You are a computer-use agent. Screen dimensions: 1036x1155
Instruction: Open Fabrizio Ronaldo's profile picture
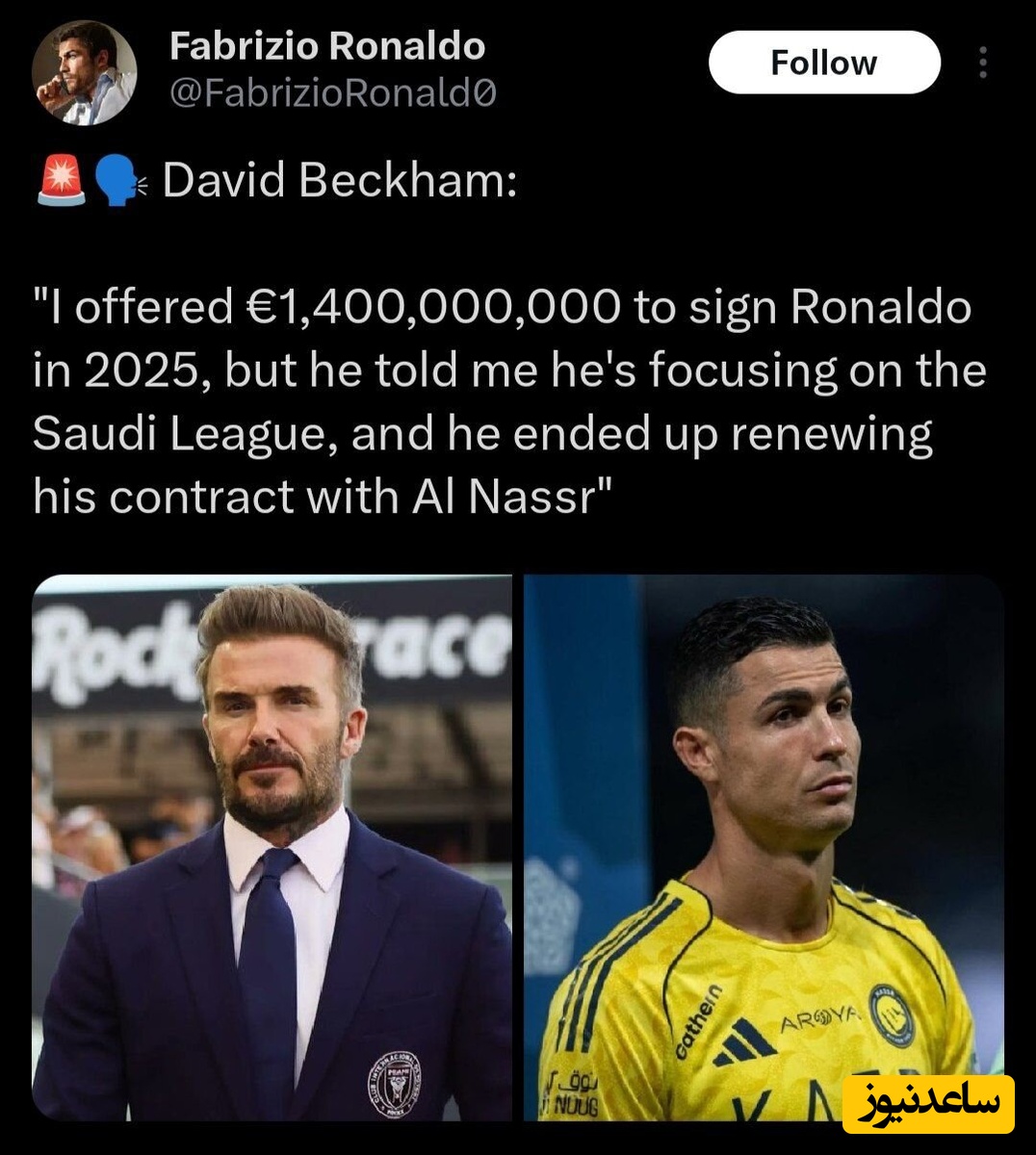click(84, 72)
